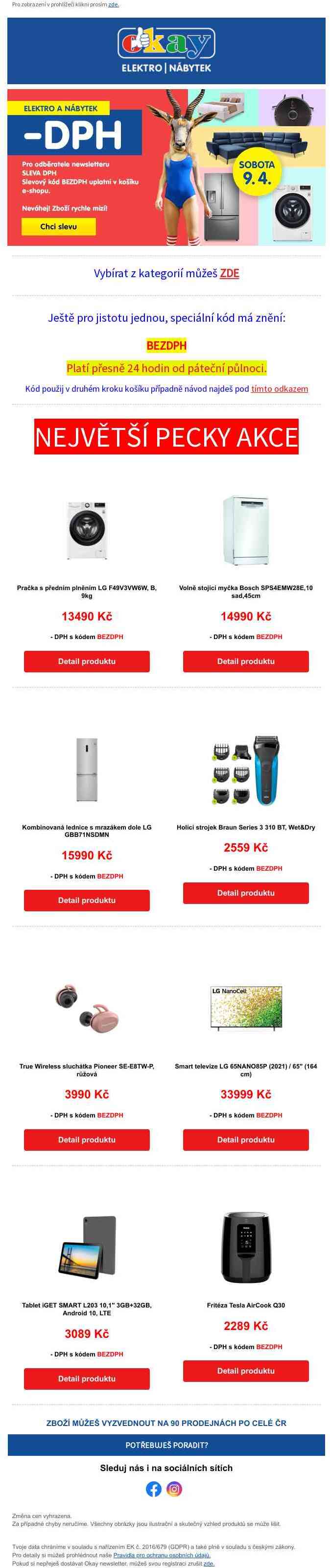
Task: Tap the unsubscribe 'zde' link at bottom
Action: (x=209, y=1563)
